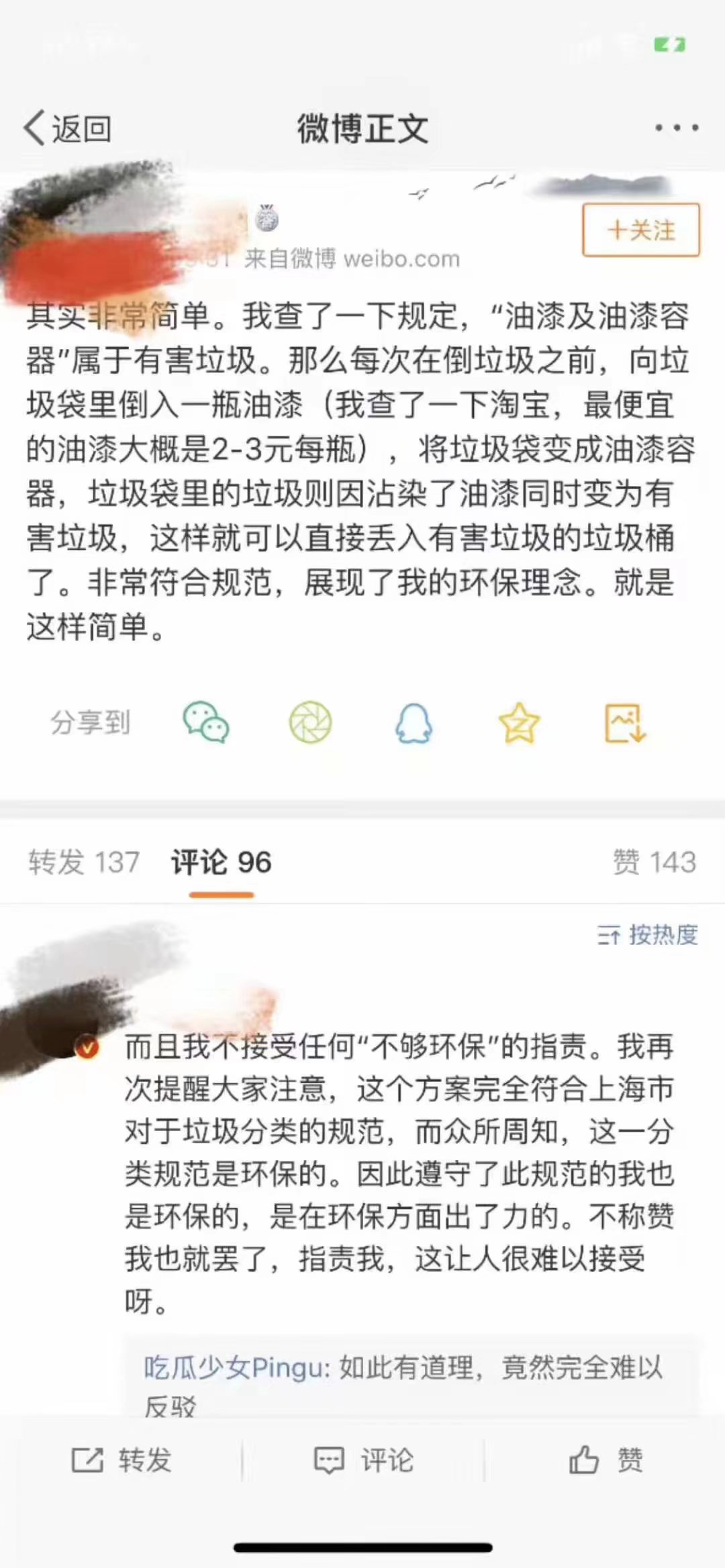Save post as image
This screenshot has width=725, height=1568.
(625, 723)
